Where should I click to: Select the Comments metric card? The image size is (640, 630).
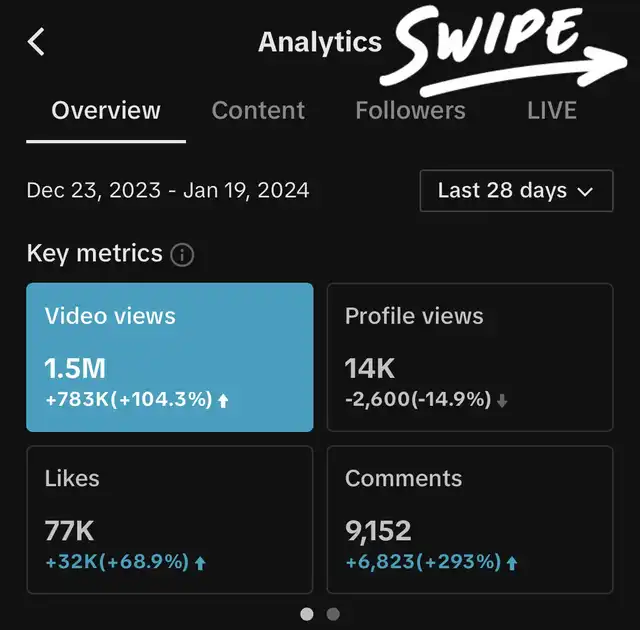[x=470, y=519]
